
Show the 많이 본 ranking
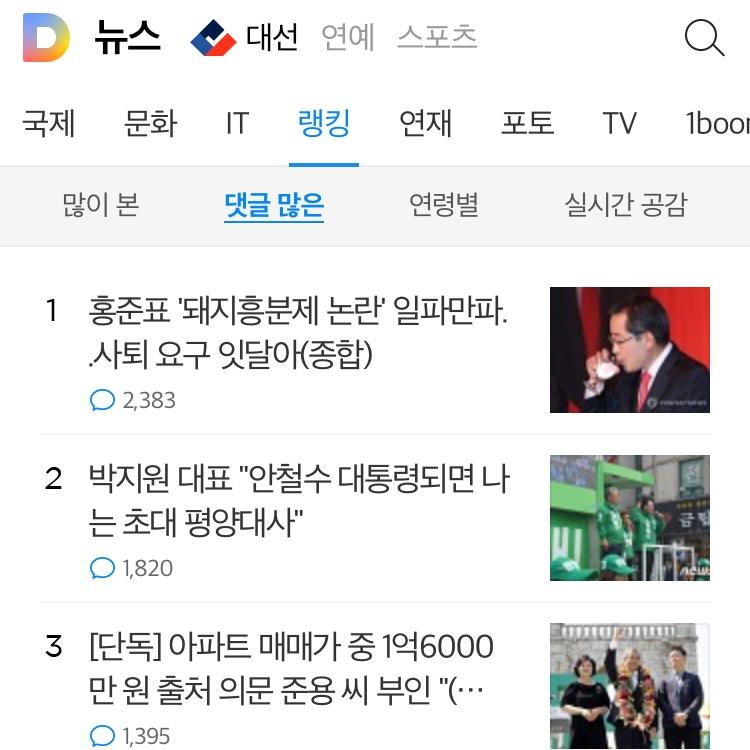(x=100, y=206)
